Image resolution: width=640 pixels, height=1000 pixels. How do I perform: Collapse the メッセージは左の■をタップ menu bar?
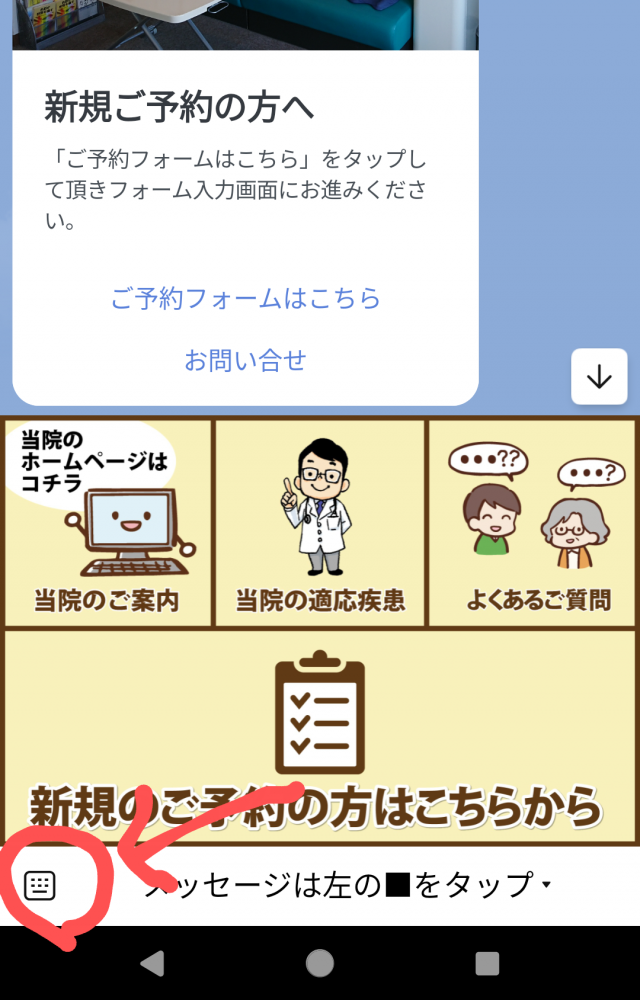pos(350,885)
